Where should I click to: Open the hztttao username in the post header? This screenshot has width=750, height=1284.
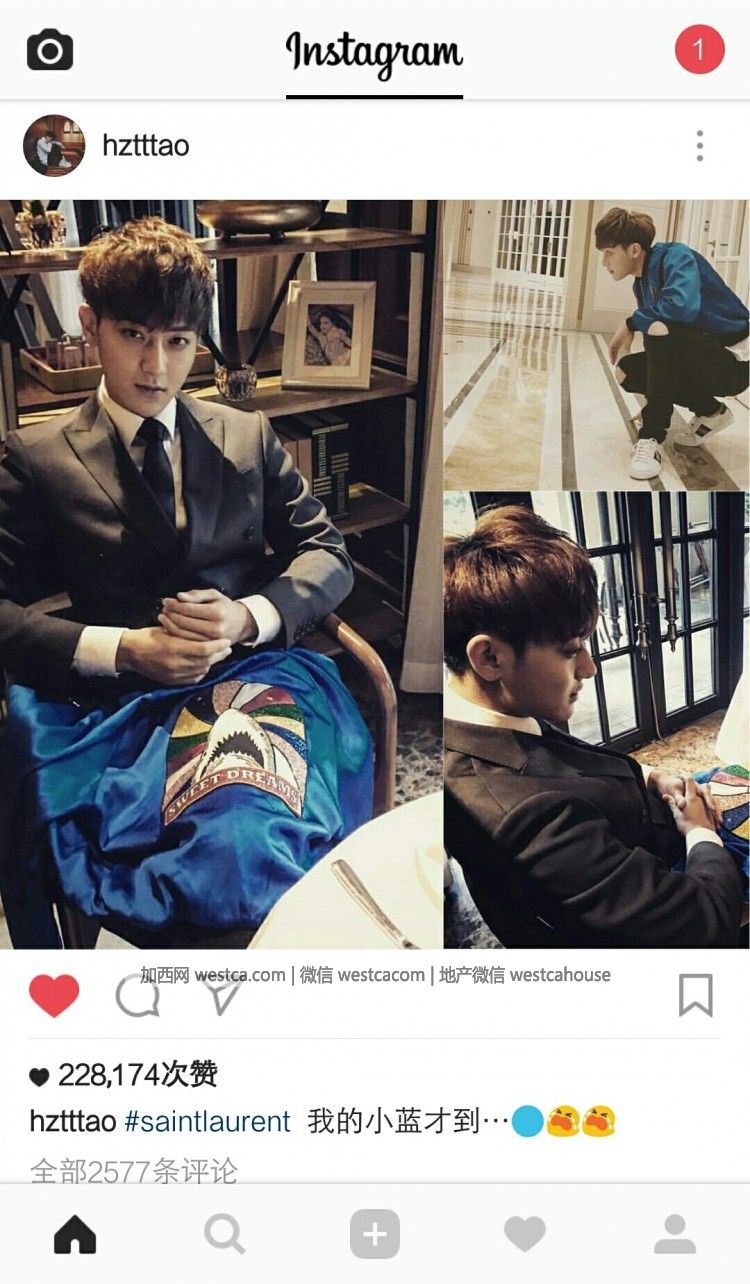tap(145, 146)
